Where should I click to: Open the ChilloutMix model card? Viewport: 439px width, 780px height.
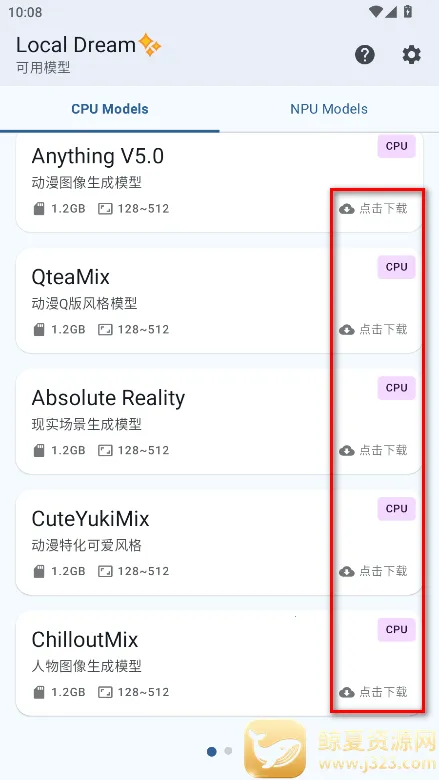[x=219, y=664]
